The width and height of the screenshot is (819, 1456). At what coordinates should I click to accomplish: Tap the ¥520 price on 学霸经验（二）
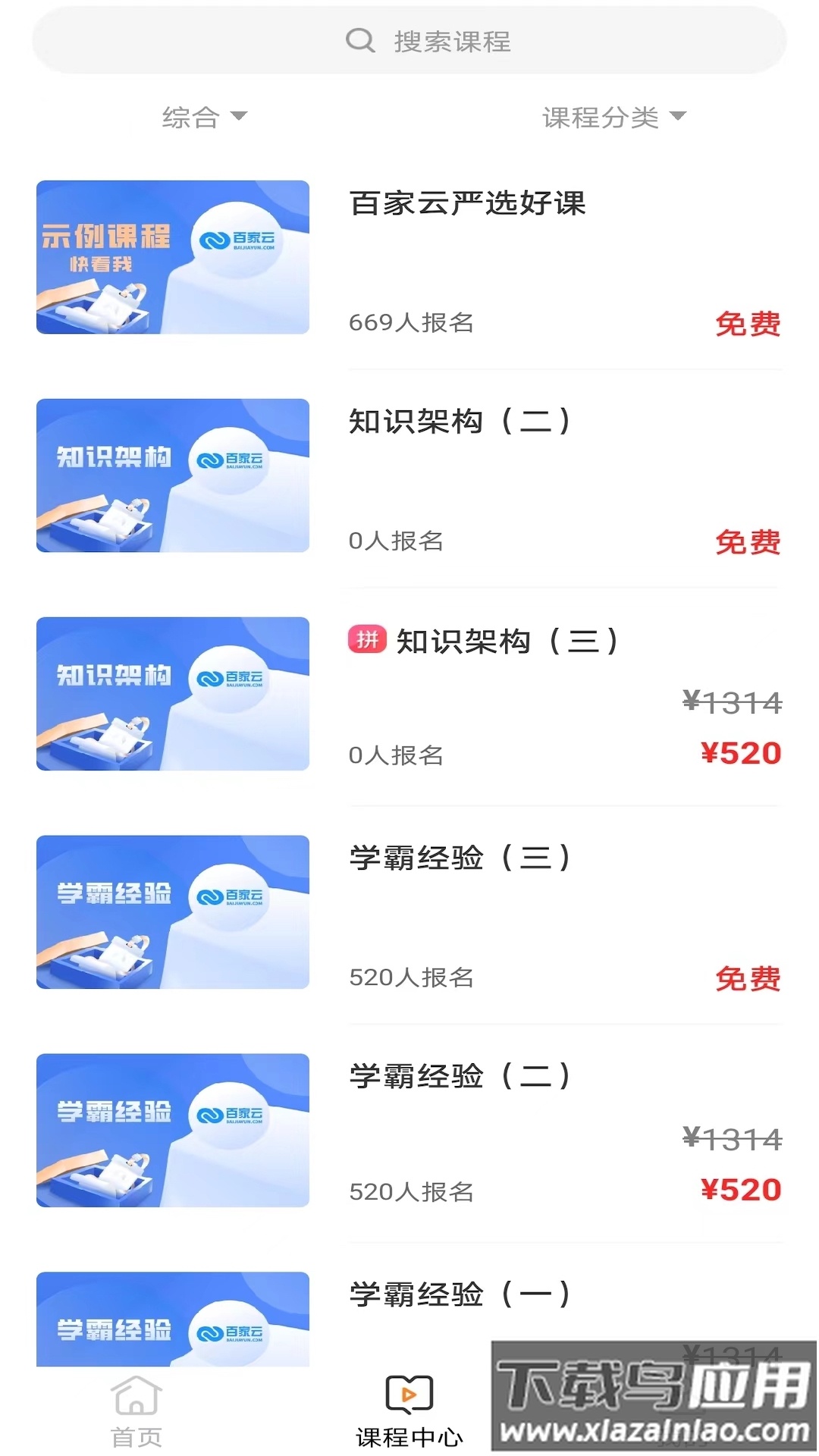pyautogui.click(x=740, y=1189)
